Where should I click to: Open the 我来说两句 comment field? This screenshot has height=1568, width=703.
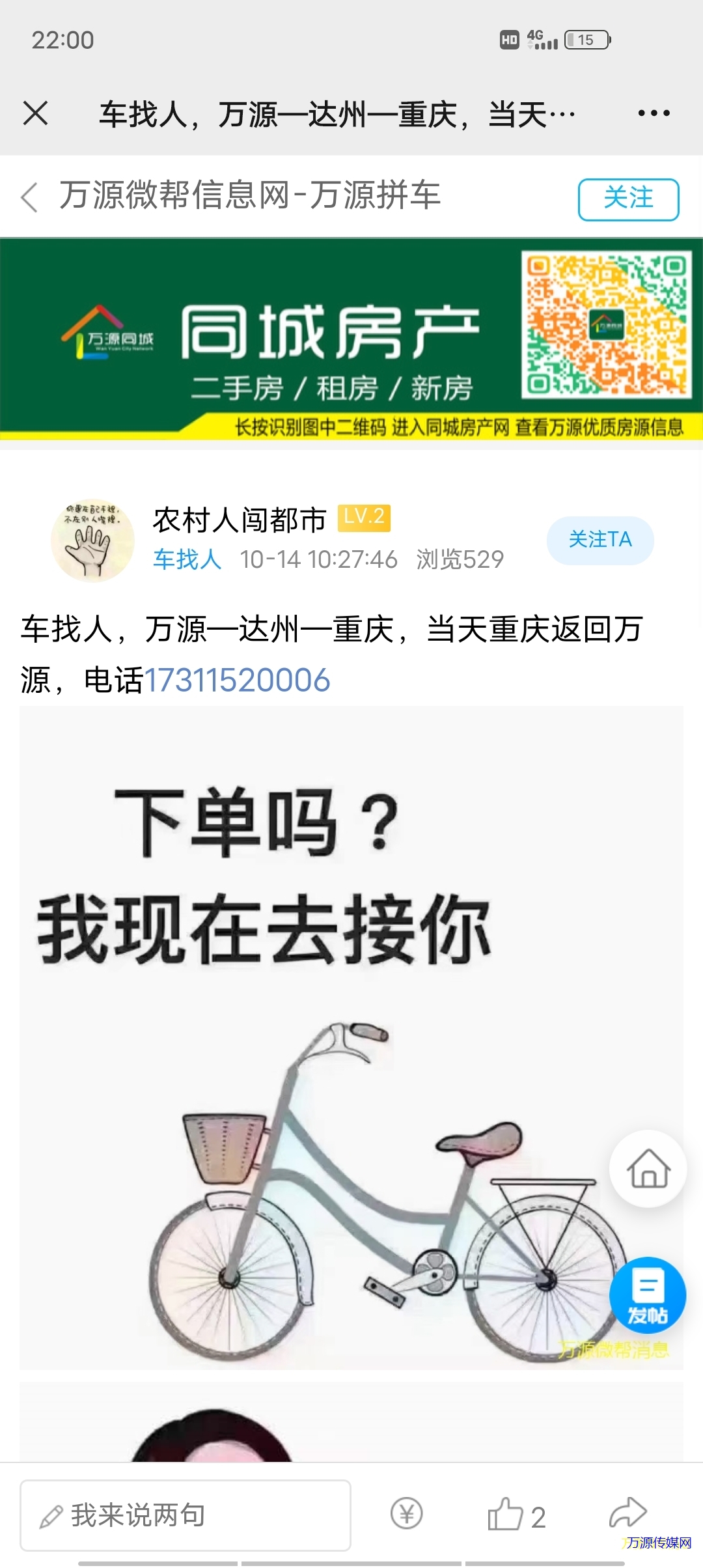point(186,1515)
